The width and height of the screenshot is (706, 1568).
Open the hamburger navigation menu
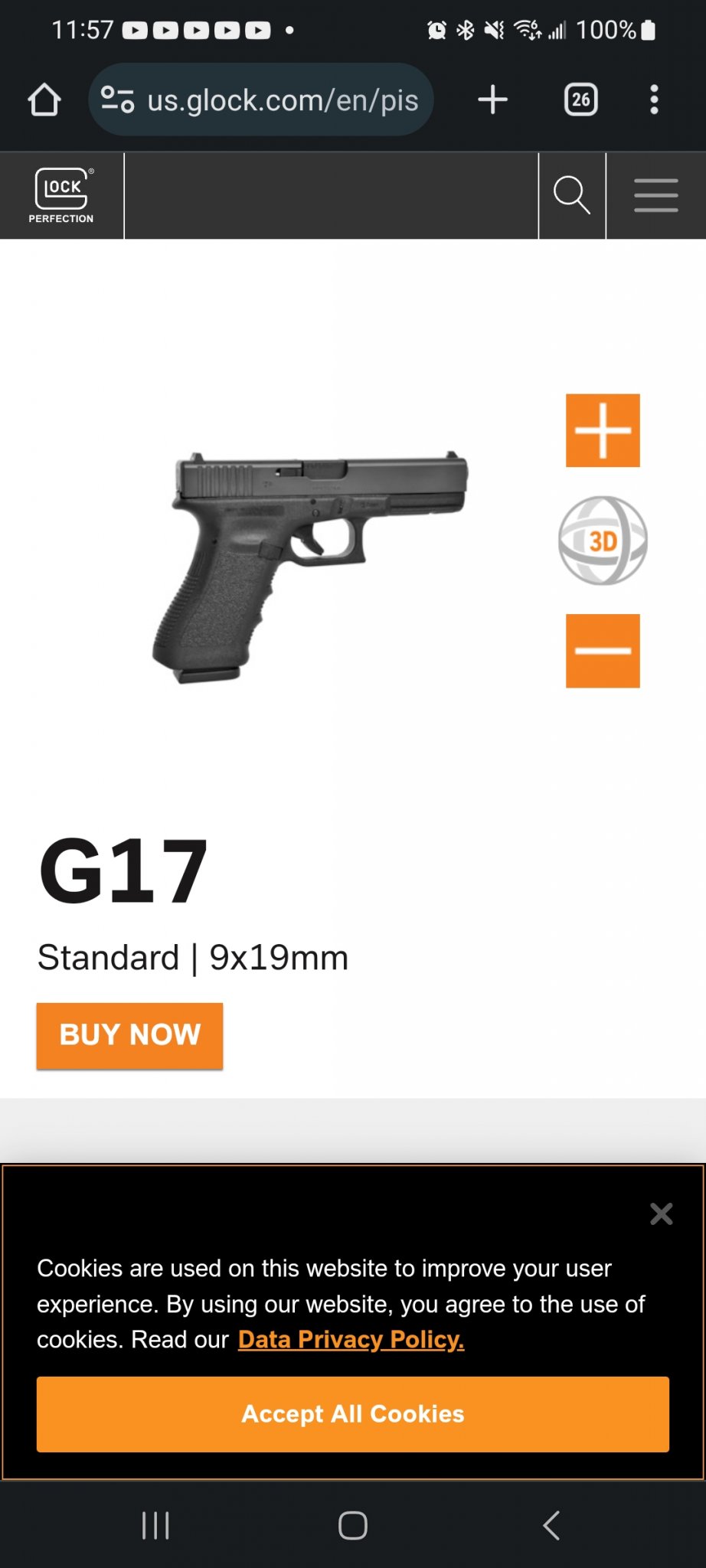click(656, 196)
